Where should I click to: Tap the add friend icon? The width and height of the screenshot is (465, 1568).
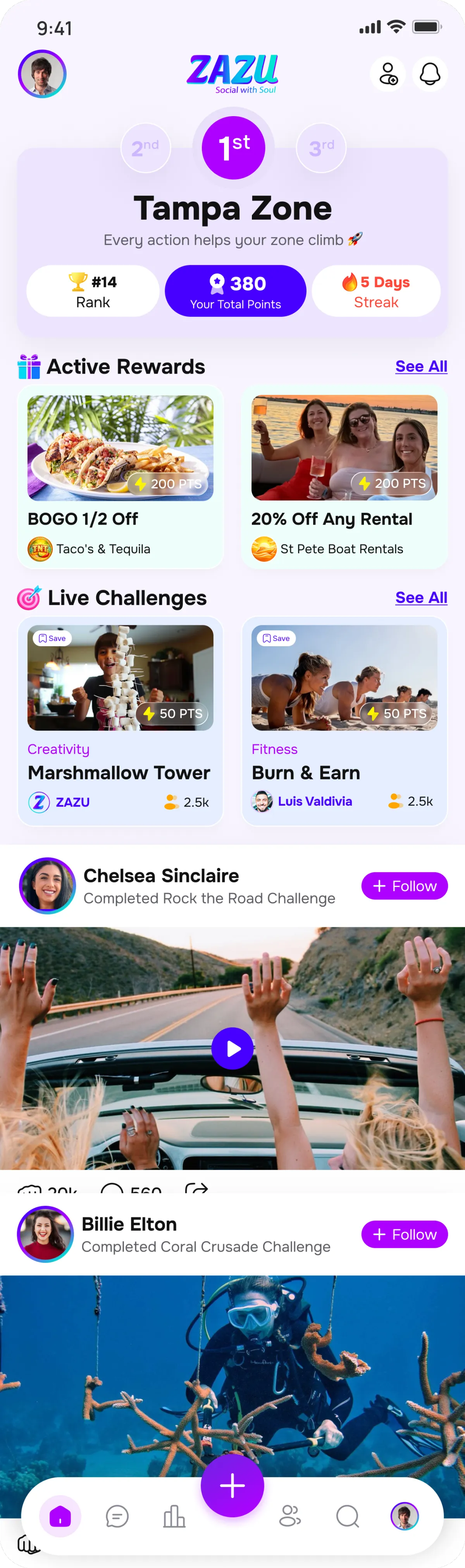[x=387, y=74]
